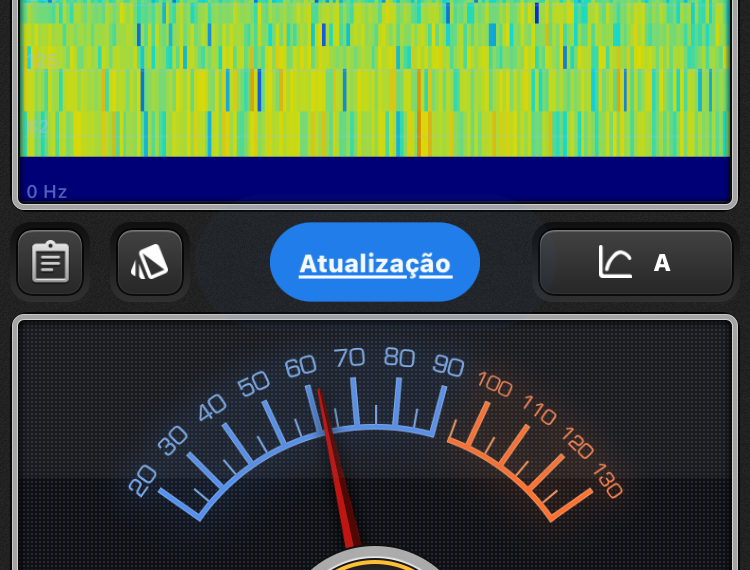This screenshot has height=570, width=750.
Task: Change the A frequency weighting
Action: click(x=636, y=263)
